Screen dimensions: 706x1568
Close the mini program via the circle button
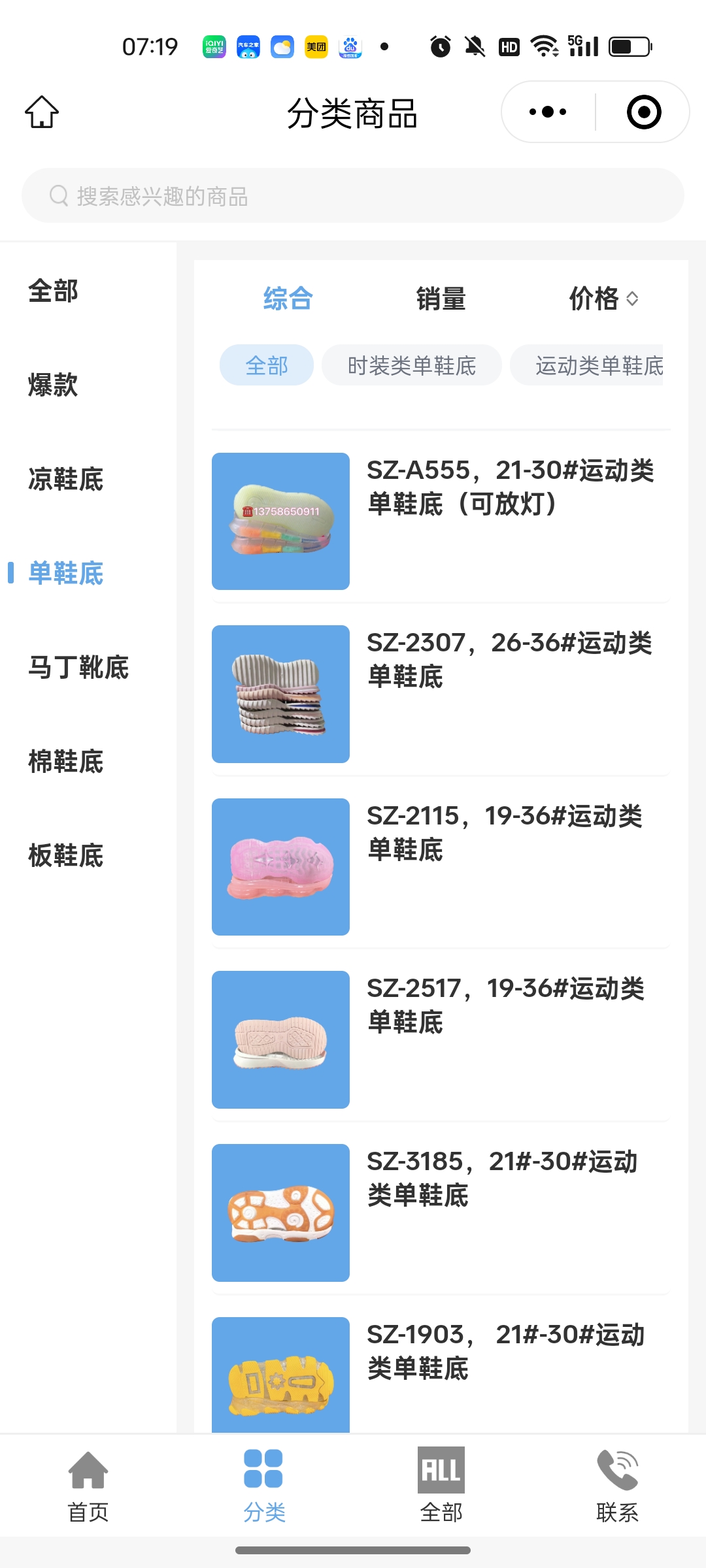point(643,112)
